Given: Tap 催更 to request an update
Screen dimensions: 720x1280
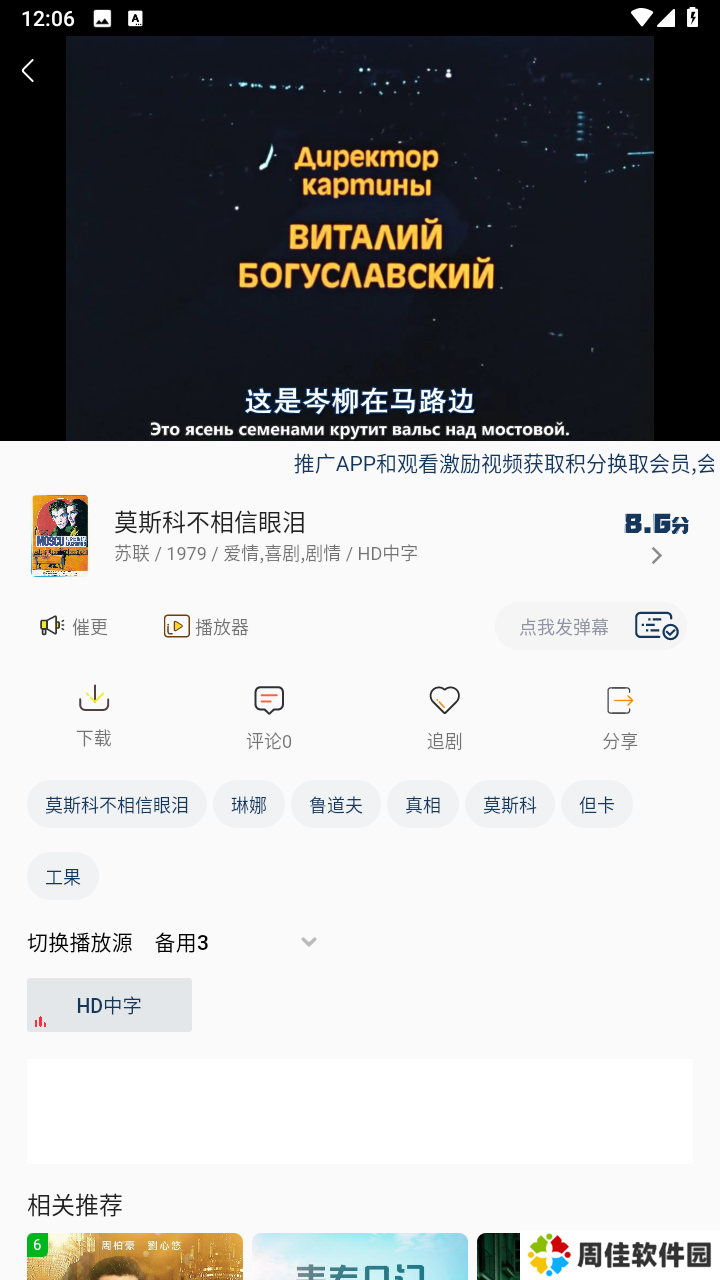Looking at the screenshot, I should (74, 627).
